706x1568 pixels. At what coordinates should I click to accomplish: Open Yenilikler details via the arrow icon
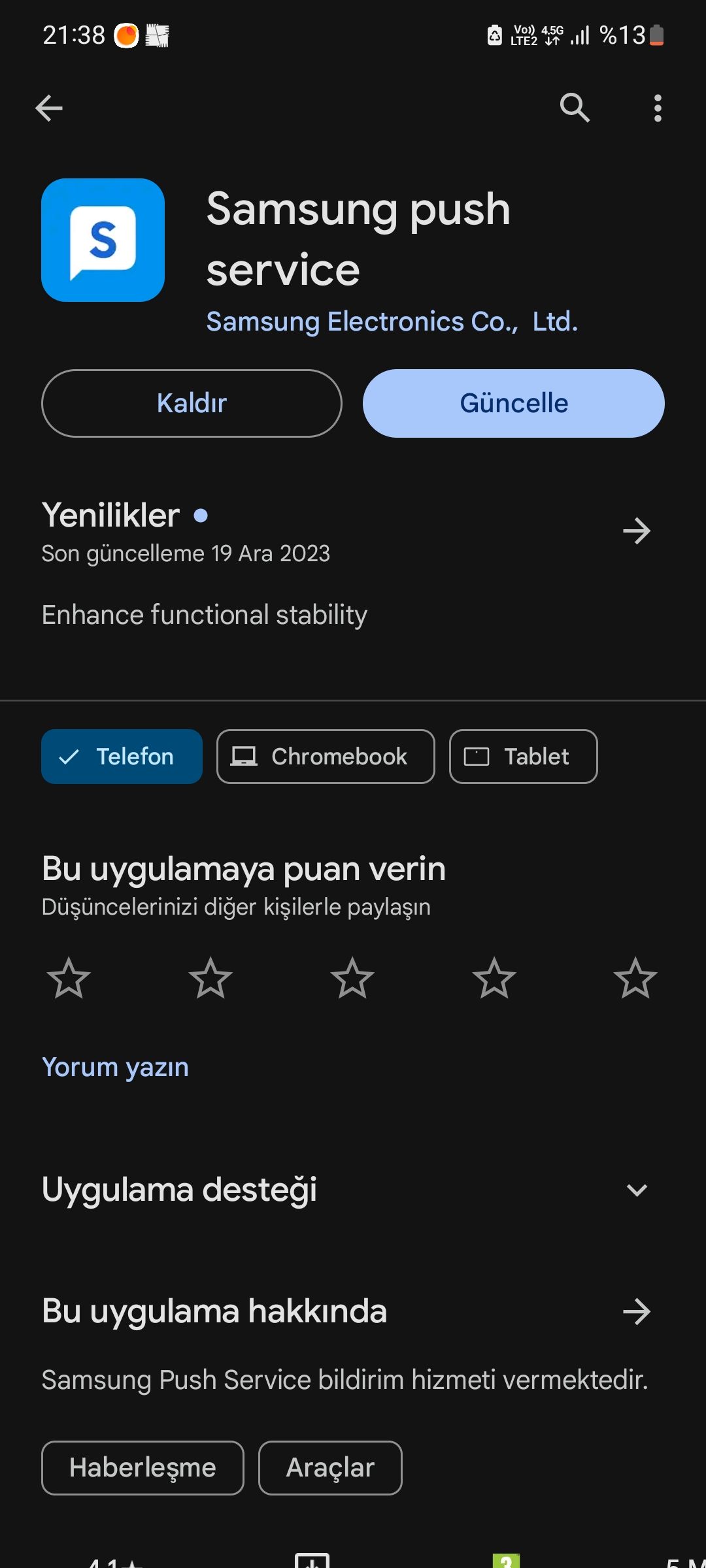pos(637,531)
